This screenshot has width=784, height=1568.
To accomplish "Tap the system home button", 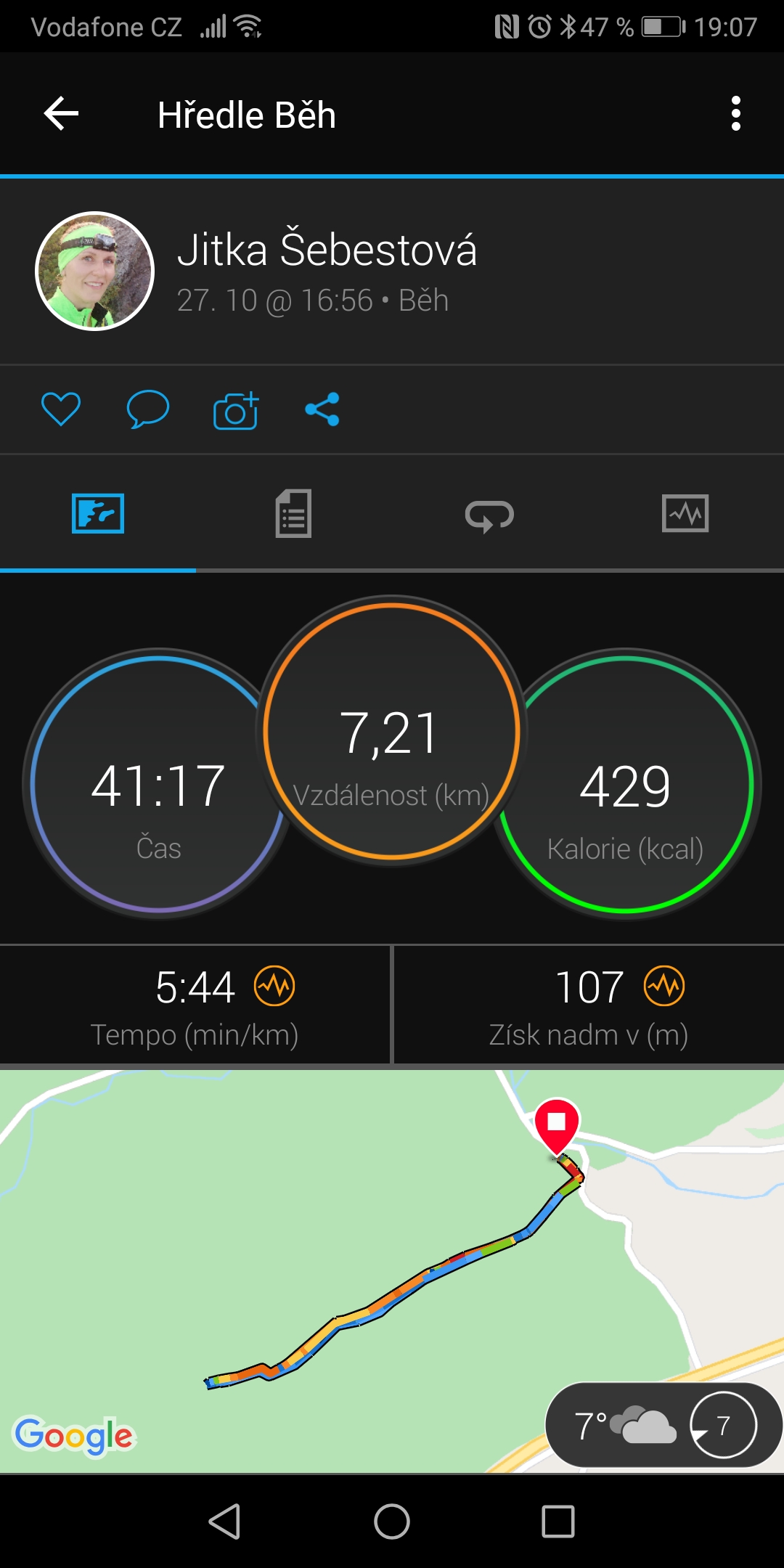I will [392, 1521].
